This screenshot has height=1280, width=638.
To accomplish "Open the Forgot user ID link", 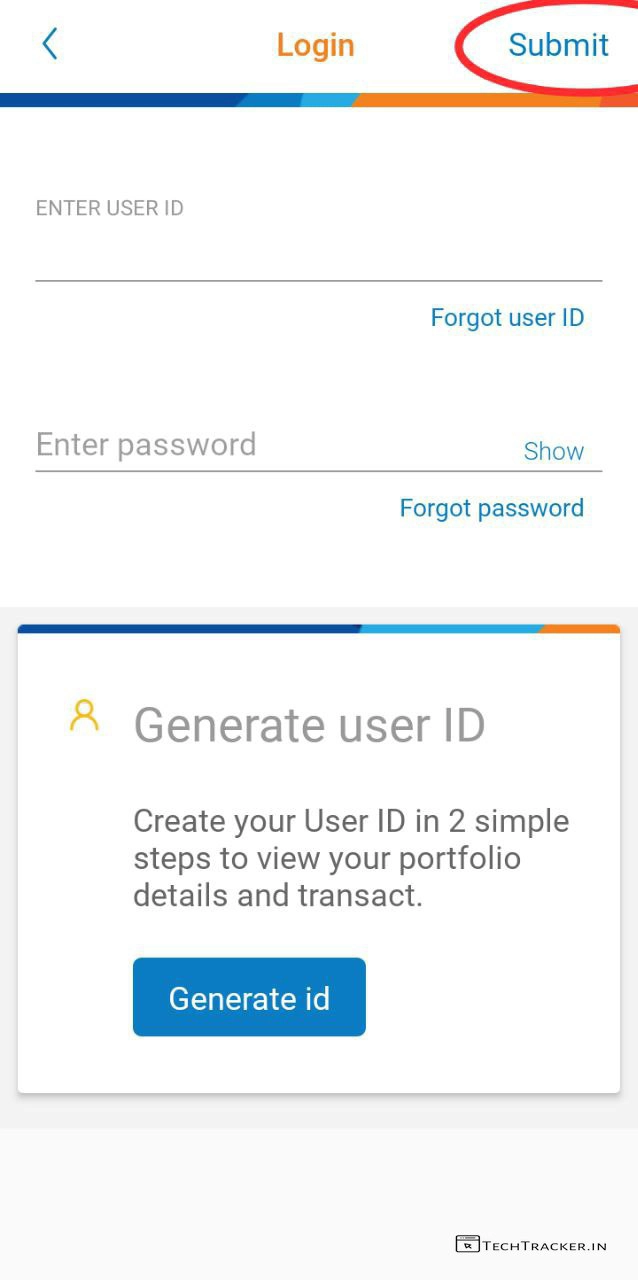I will click(x=507, y=318).
